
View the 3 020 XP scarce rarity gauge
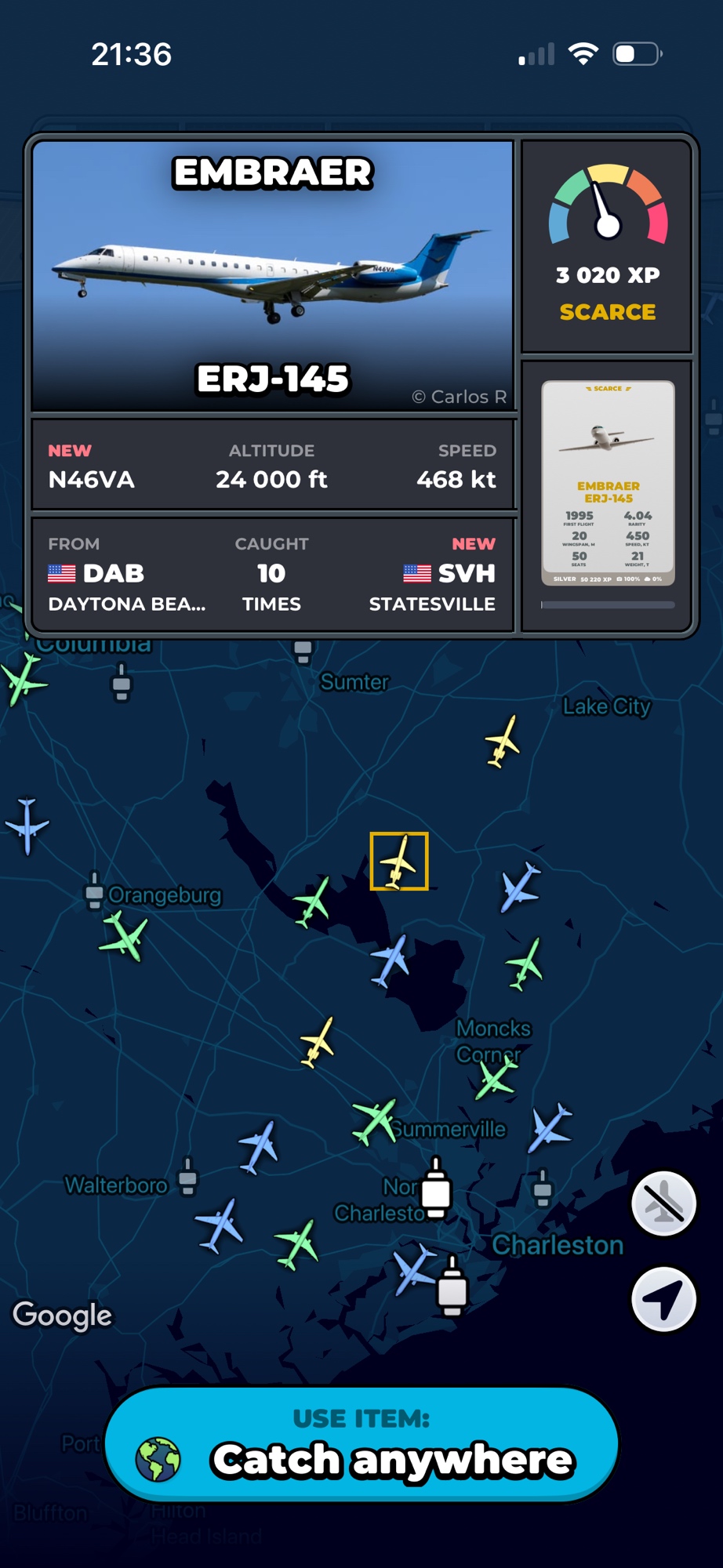tap(607, 245)
